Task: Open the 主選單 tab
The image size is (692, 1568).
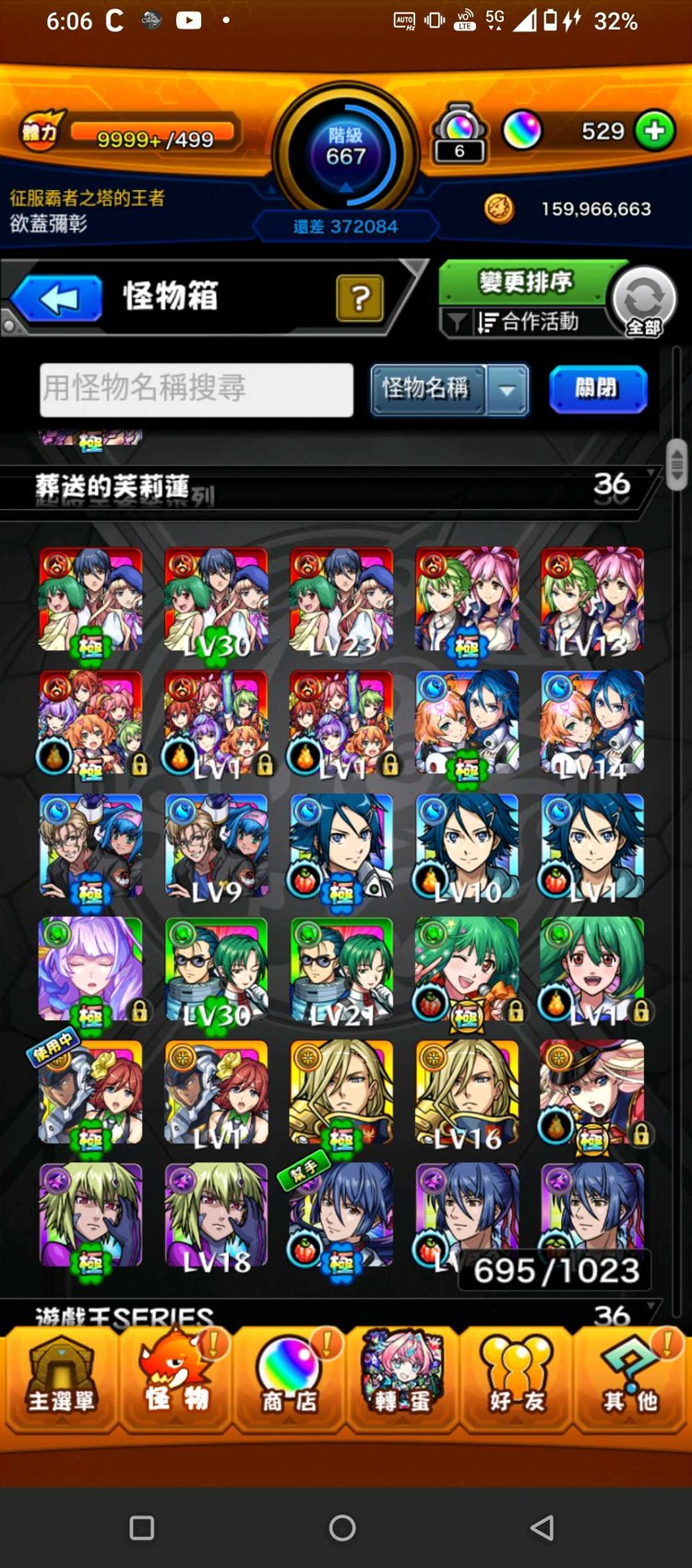Action: pos(61,1379)
